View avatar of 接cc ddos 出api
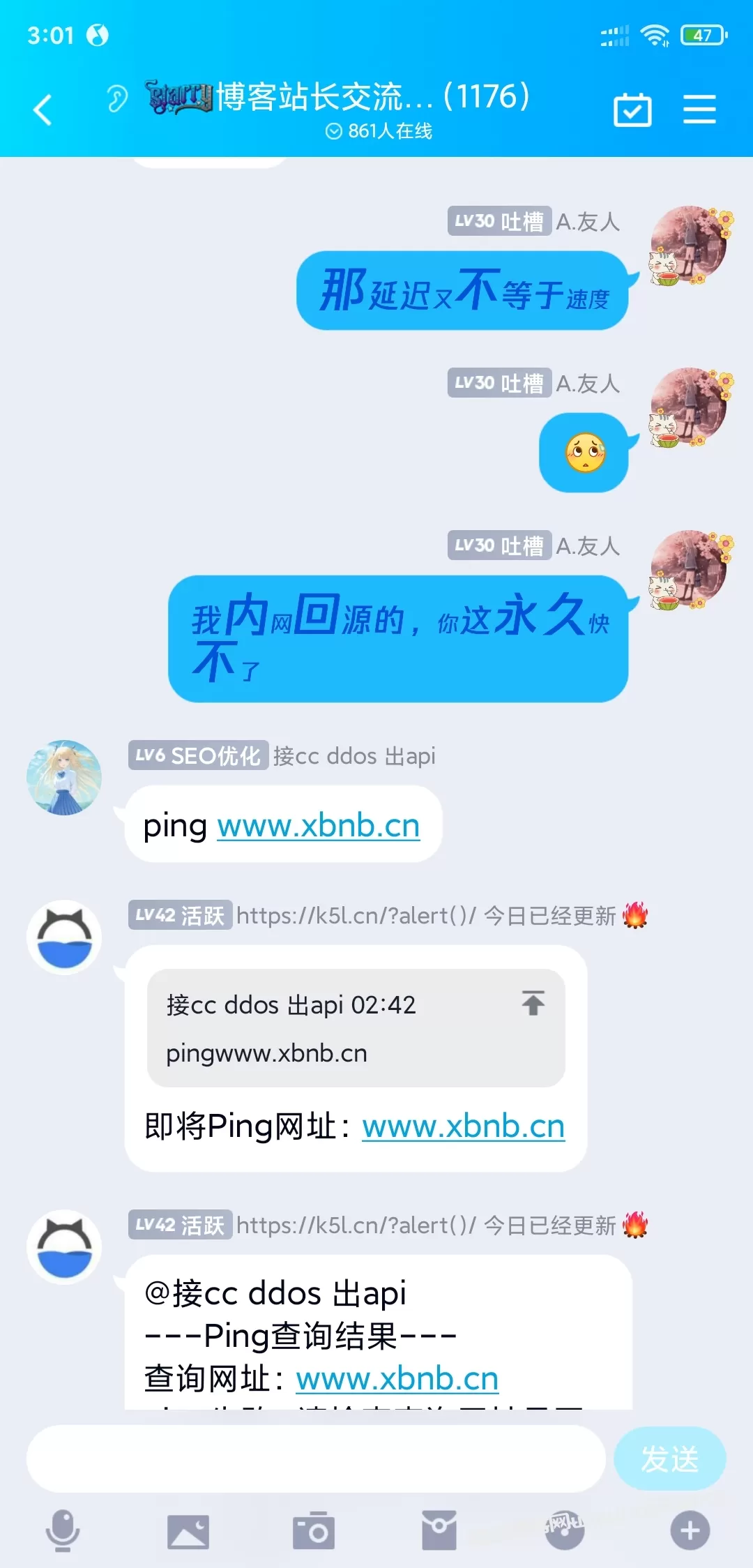The height and width of the screenshot is (1568, 753). click(64, 778)
